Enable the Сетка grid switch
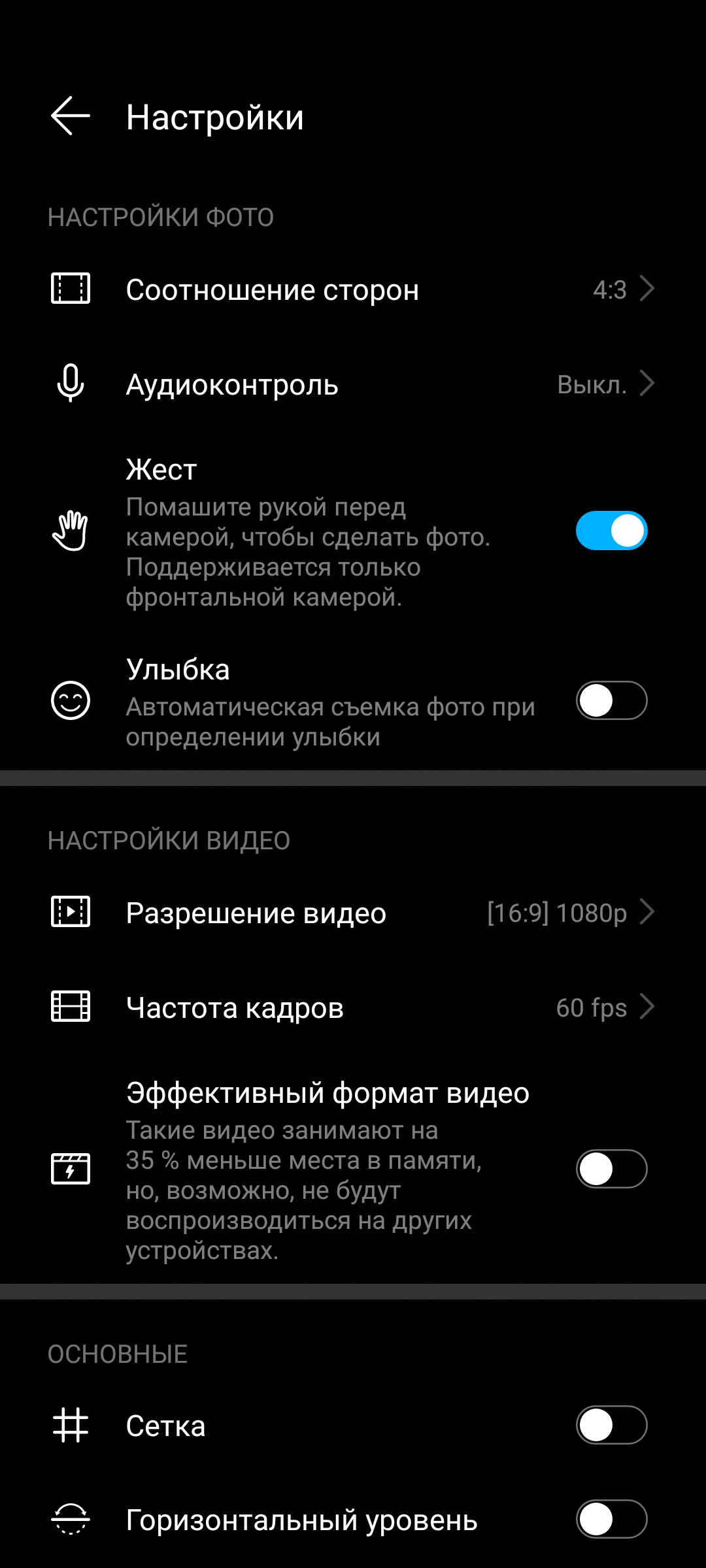Screen dimensions: 706x1568 point(611,1425)
